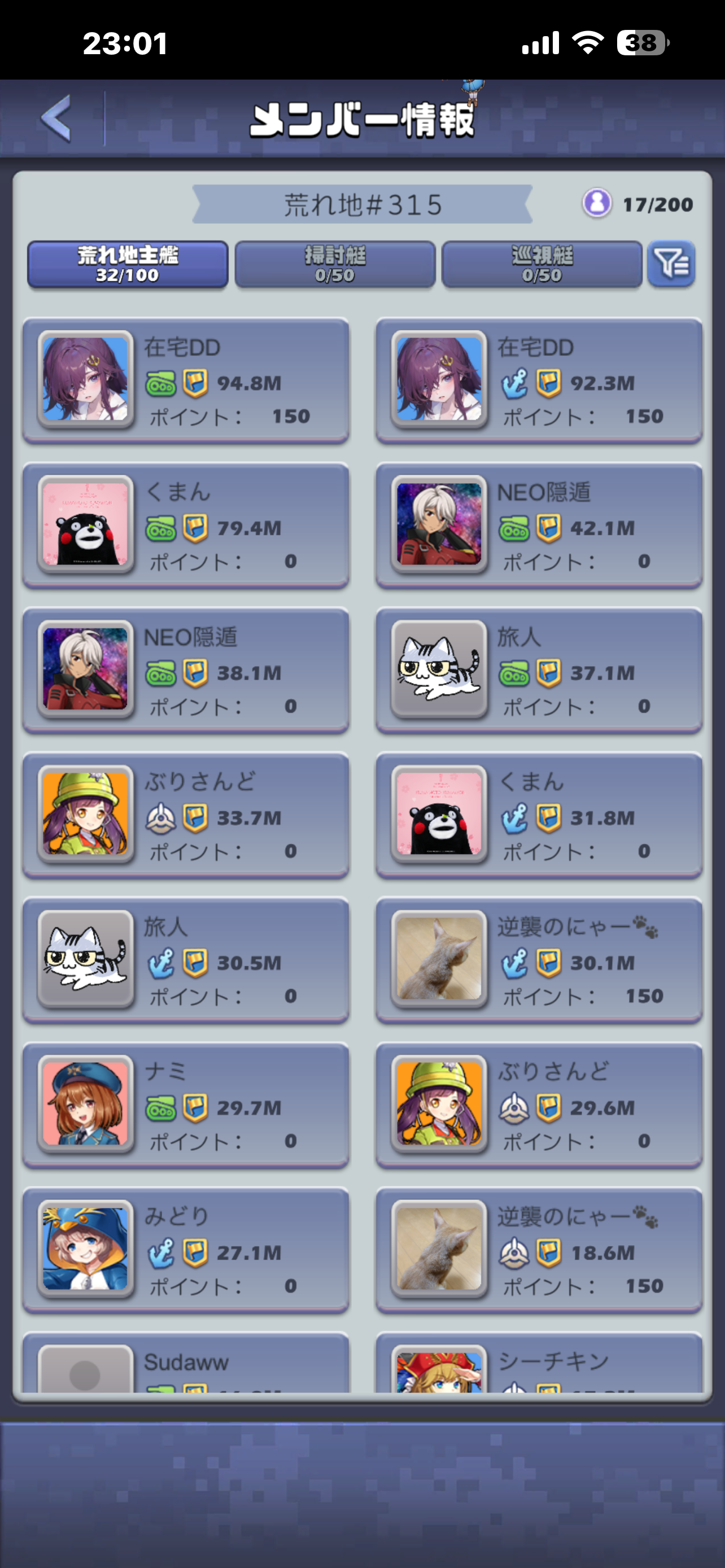725x1568 pixels.
Task: Open NEO隠遁's card with 38.1M power
Action: [186, 671]
